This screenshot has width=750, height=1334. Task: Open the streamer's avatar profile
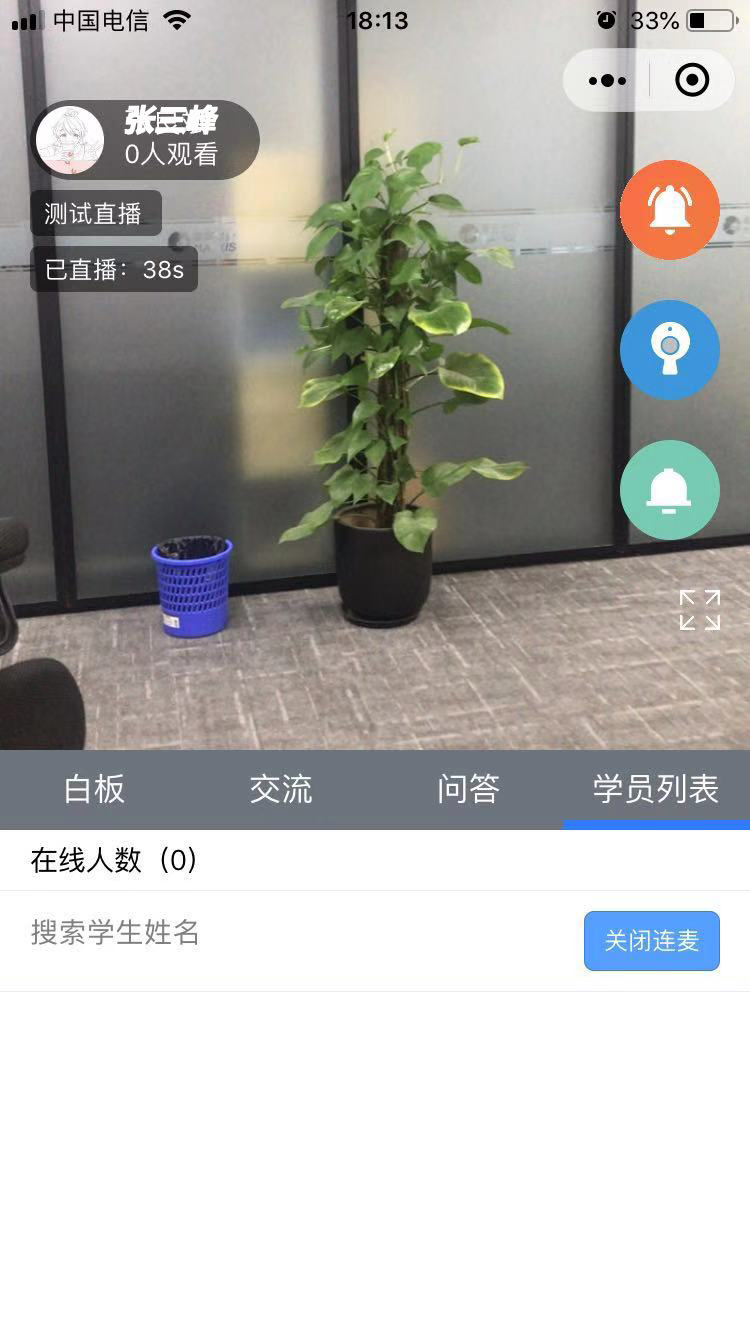click(x=70, y=140)
